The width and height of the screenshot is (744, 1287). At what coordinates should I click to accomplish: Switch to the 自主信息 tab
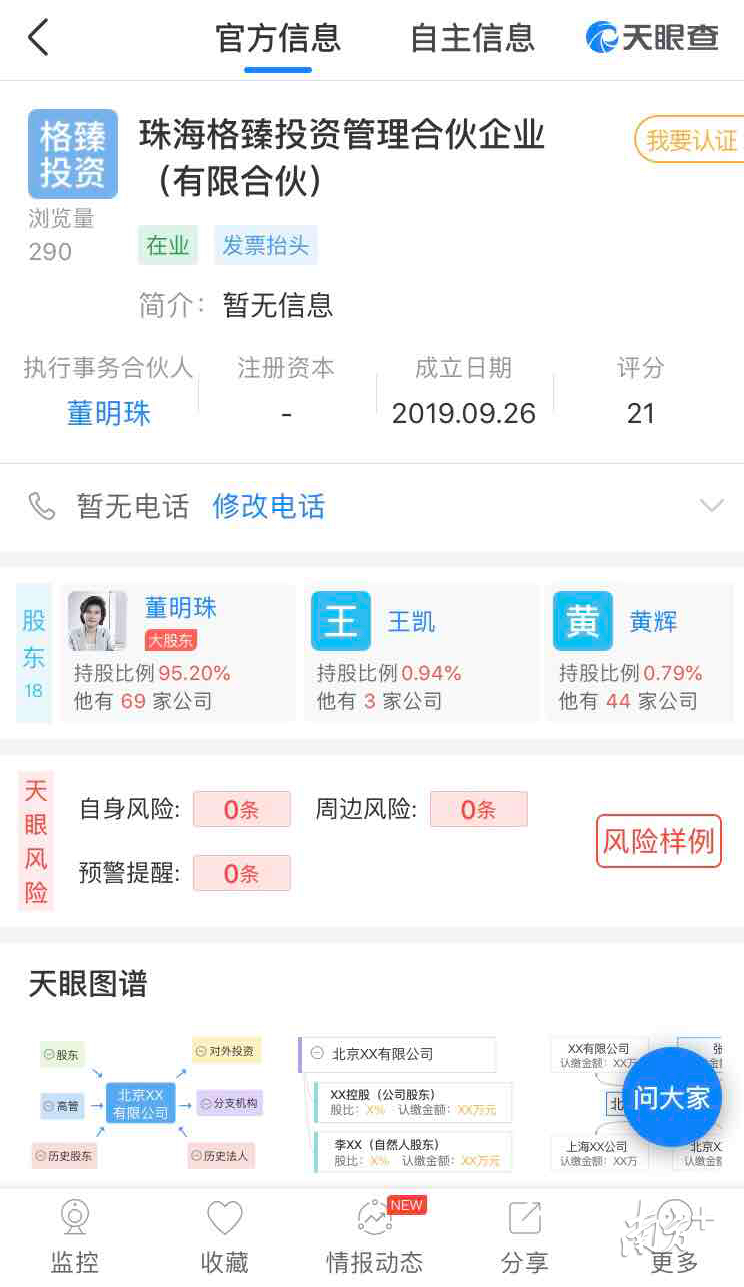pyautogui.click(x=472, y=38)
